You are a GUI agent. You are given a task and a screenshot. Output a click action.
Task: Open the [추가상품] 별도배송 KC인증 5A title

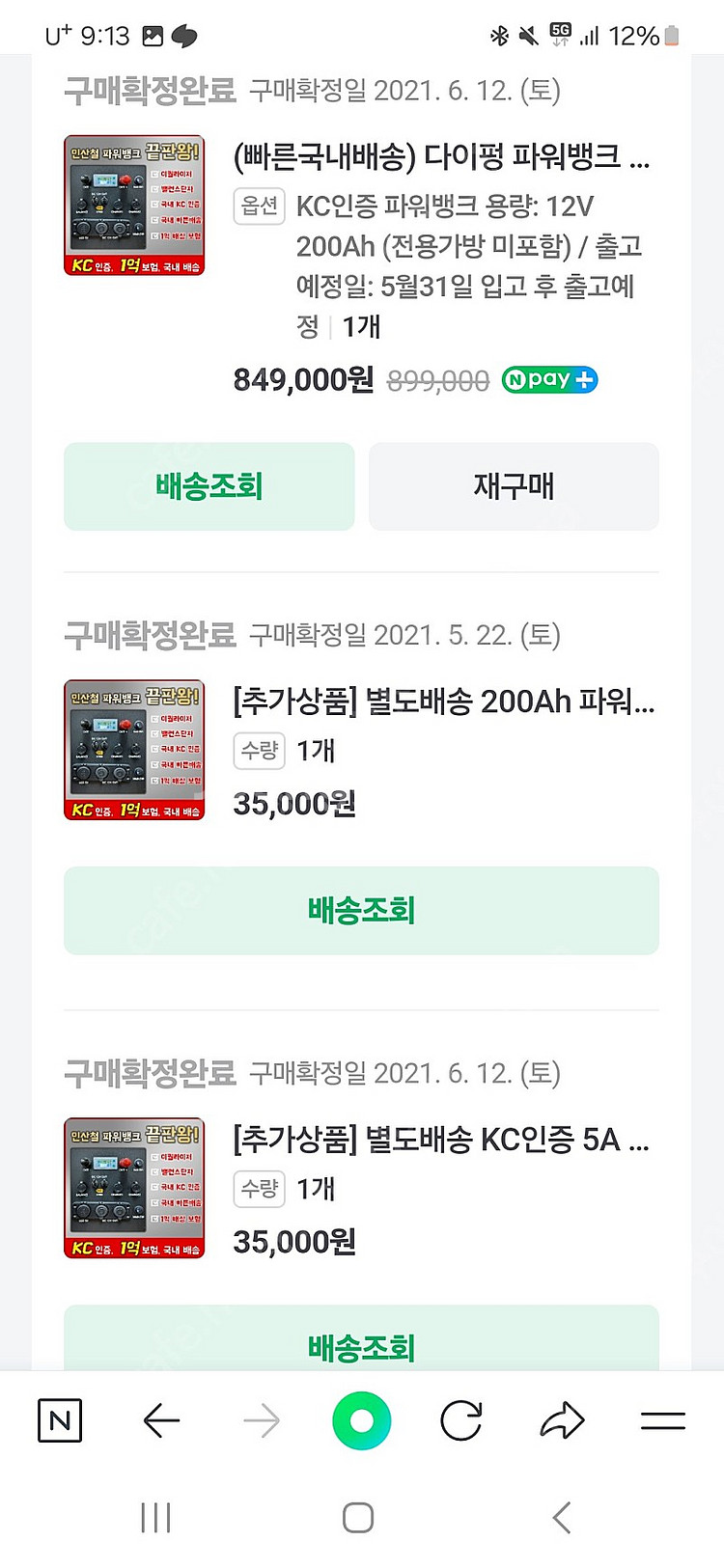click(440, 1140)
